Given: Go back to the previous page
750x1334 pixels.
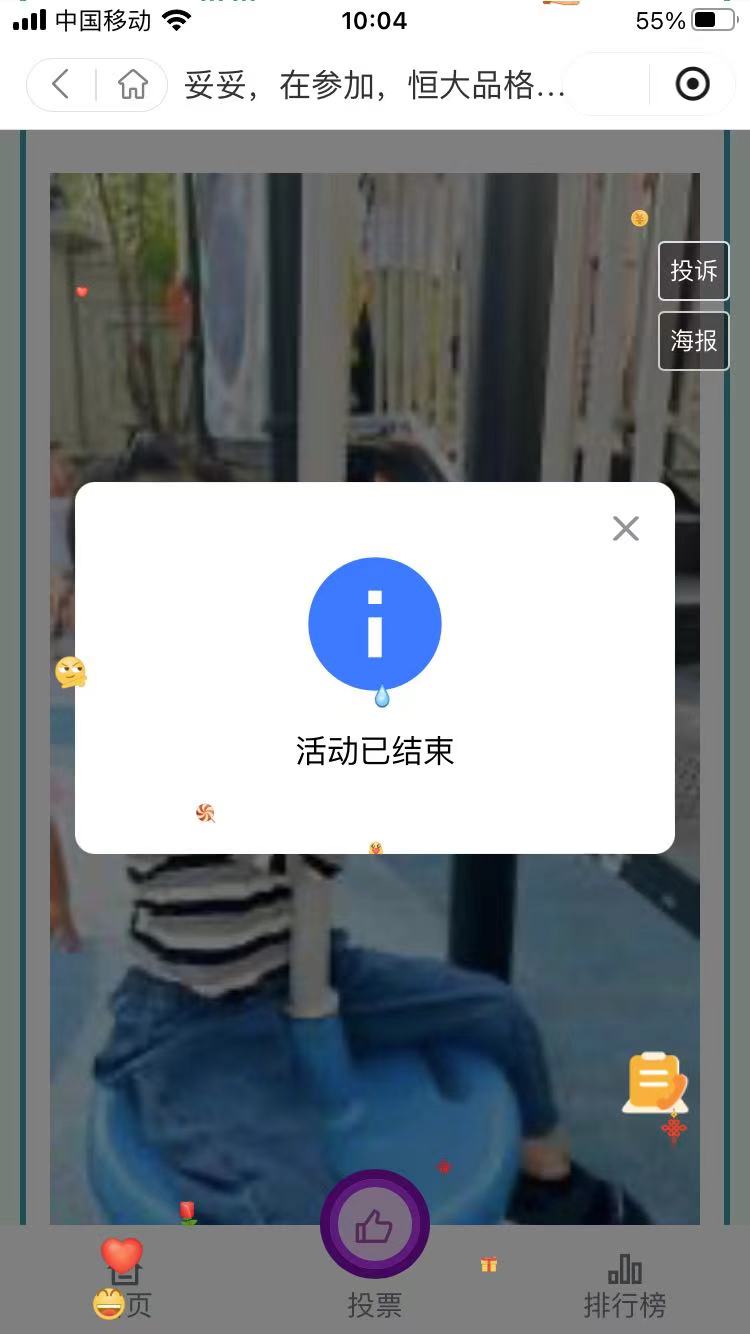Looking at the screenshot, I should pos(61,85).
